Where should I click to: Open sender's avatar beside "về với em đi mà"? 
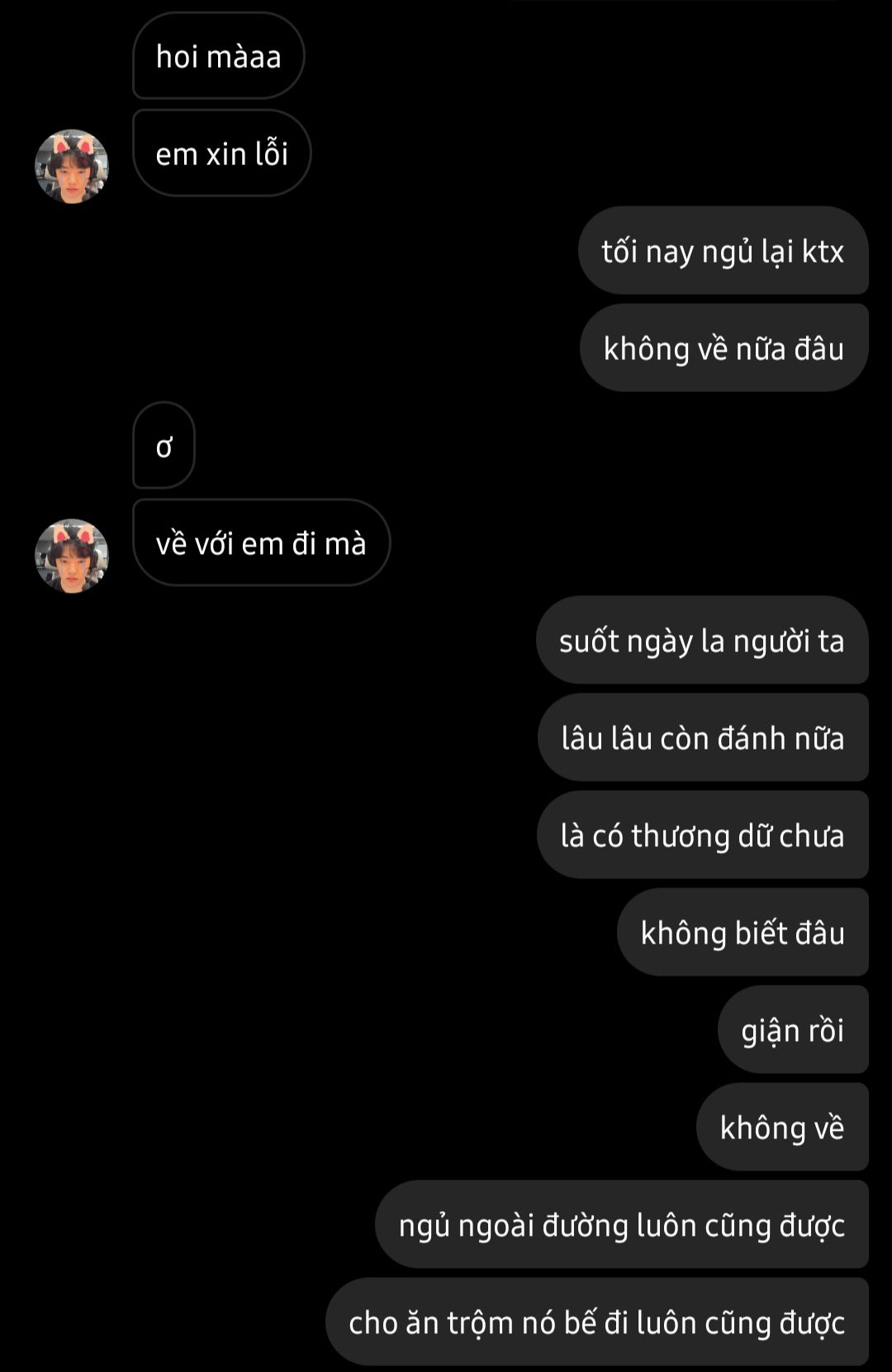72,556
